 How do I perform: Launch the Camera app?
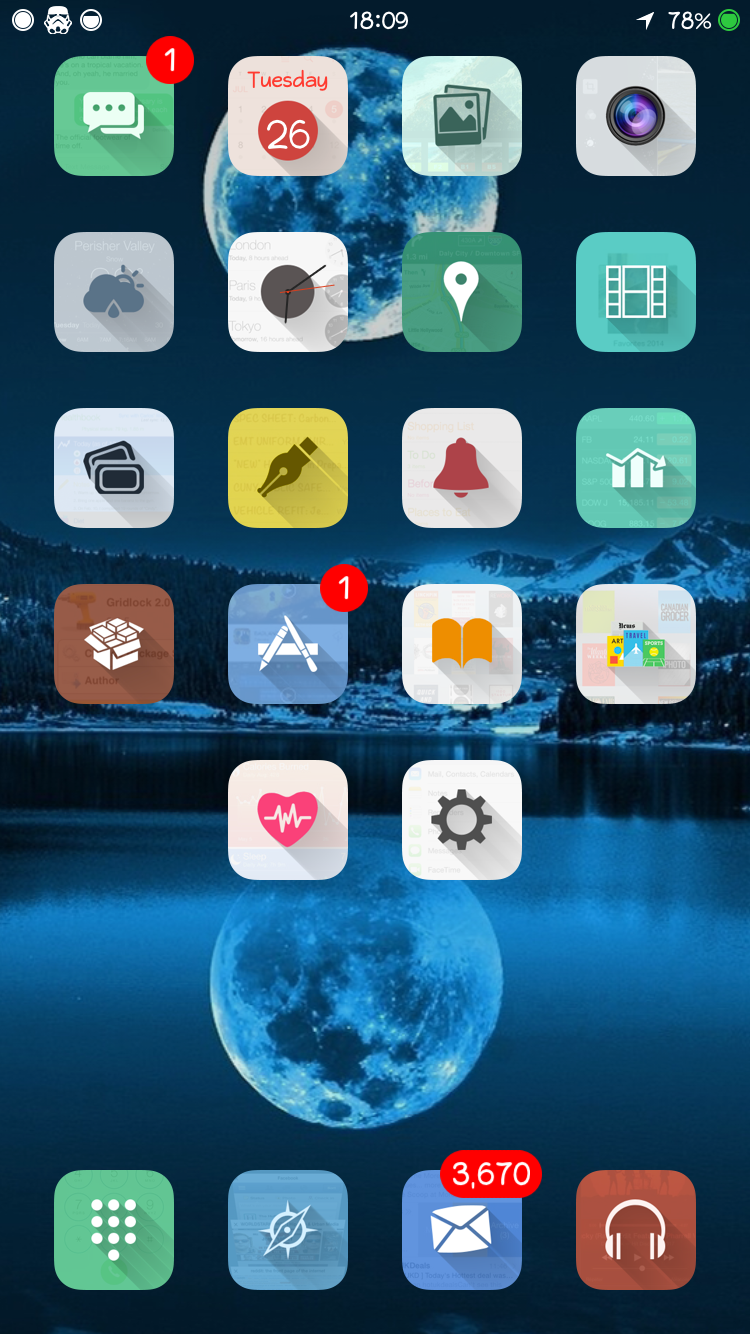pos(636,116)
